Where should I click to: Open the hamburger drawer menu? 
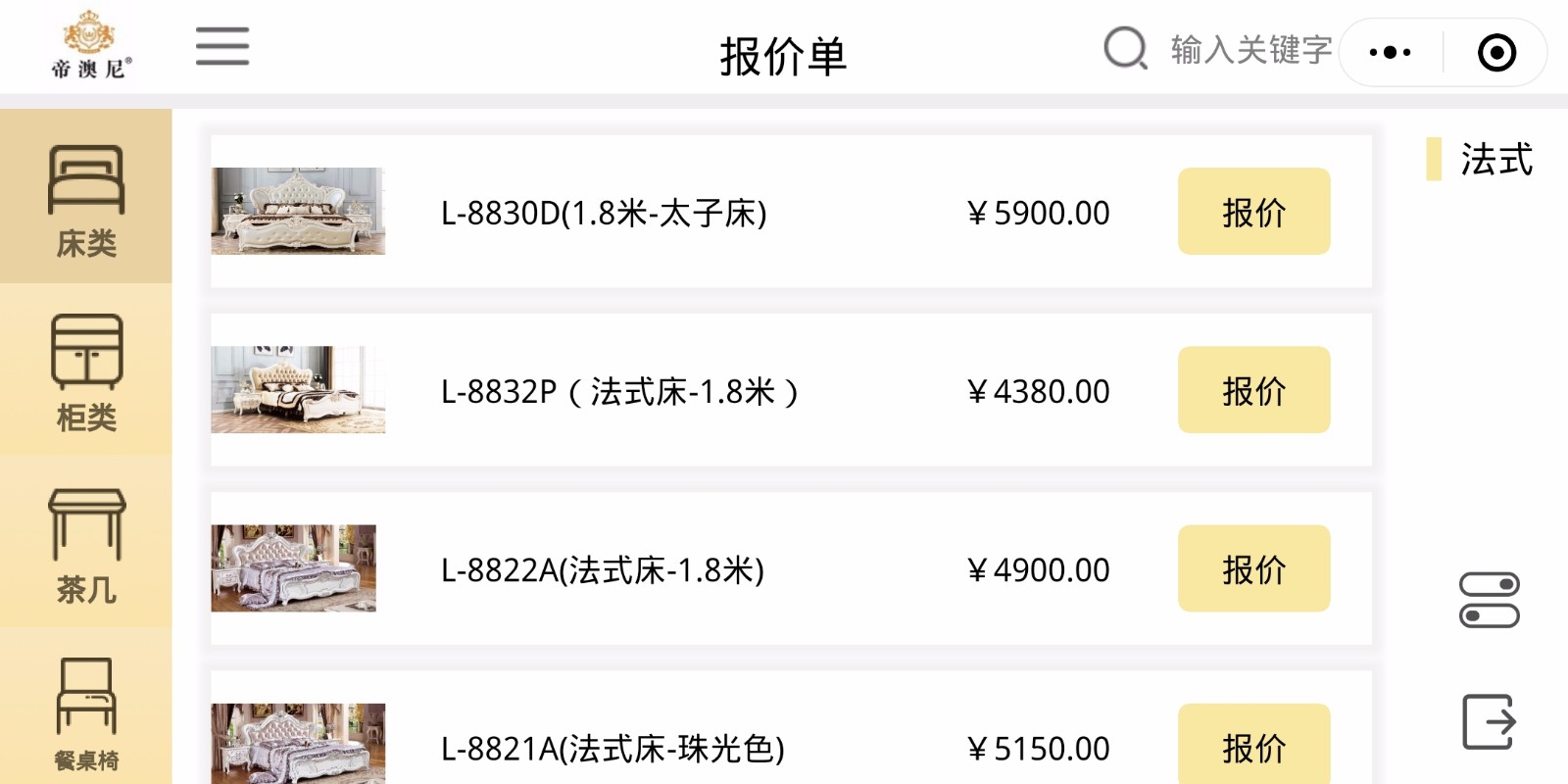(x=222, y=46)
